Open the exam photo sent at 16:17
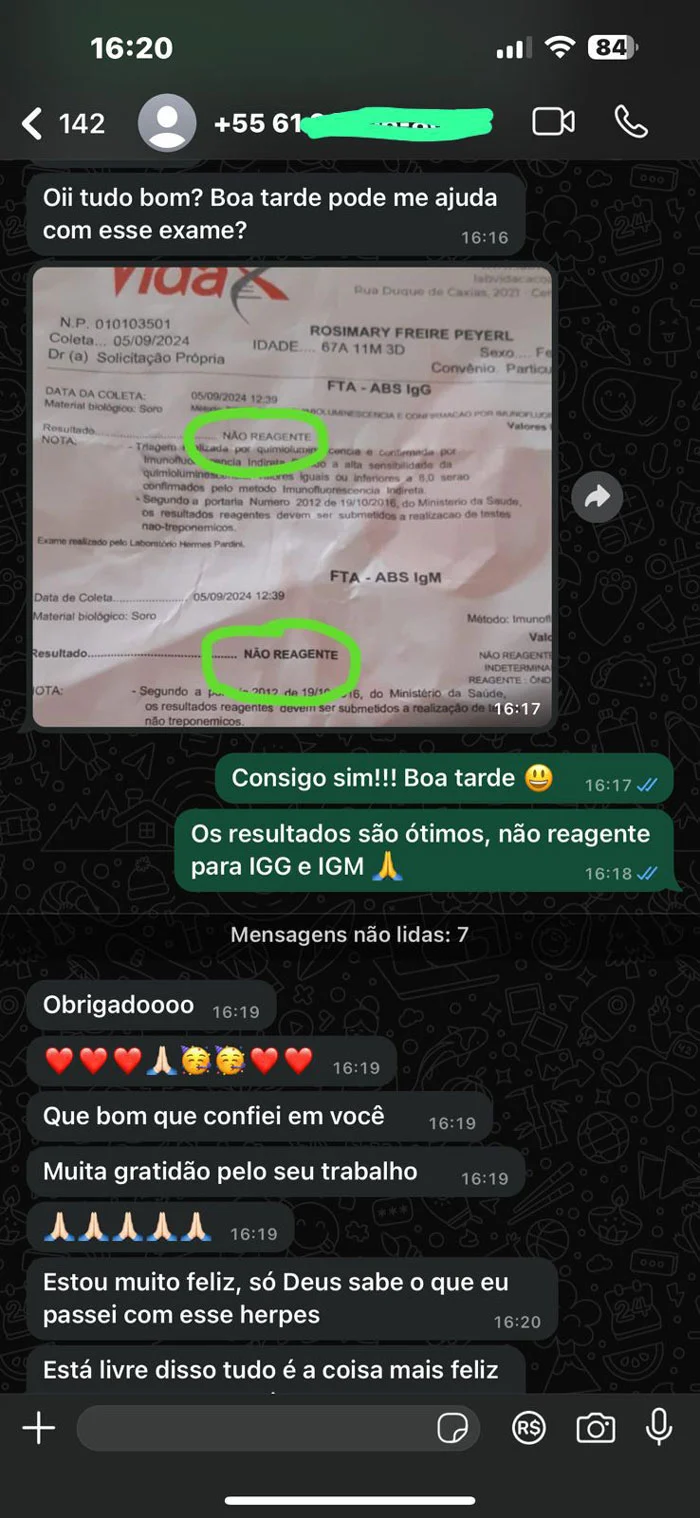This screenshot has width=700, height=1518. tap(292, 495)
